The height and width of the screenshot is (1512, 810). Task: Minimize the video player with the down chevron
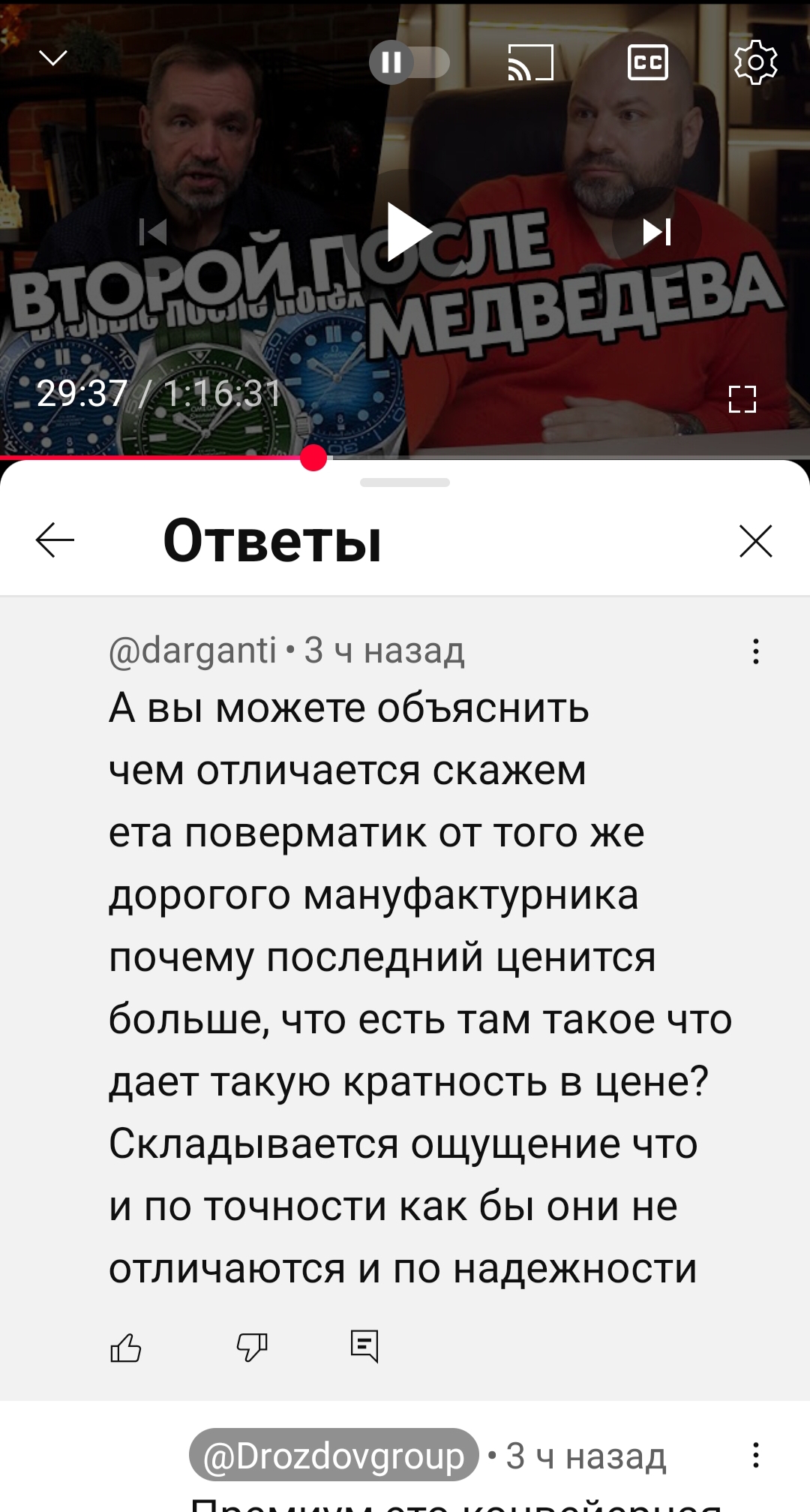point(52,58)
